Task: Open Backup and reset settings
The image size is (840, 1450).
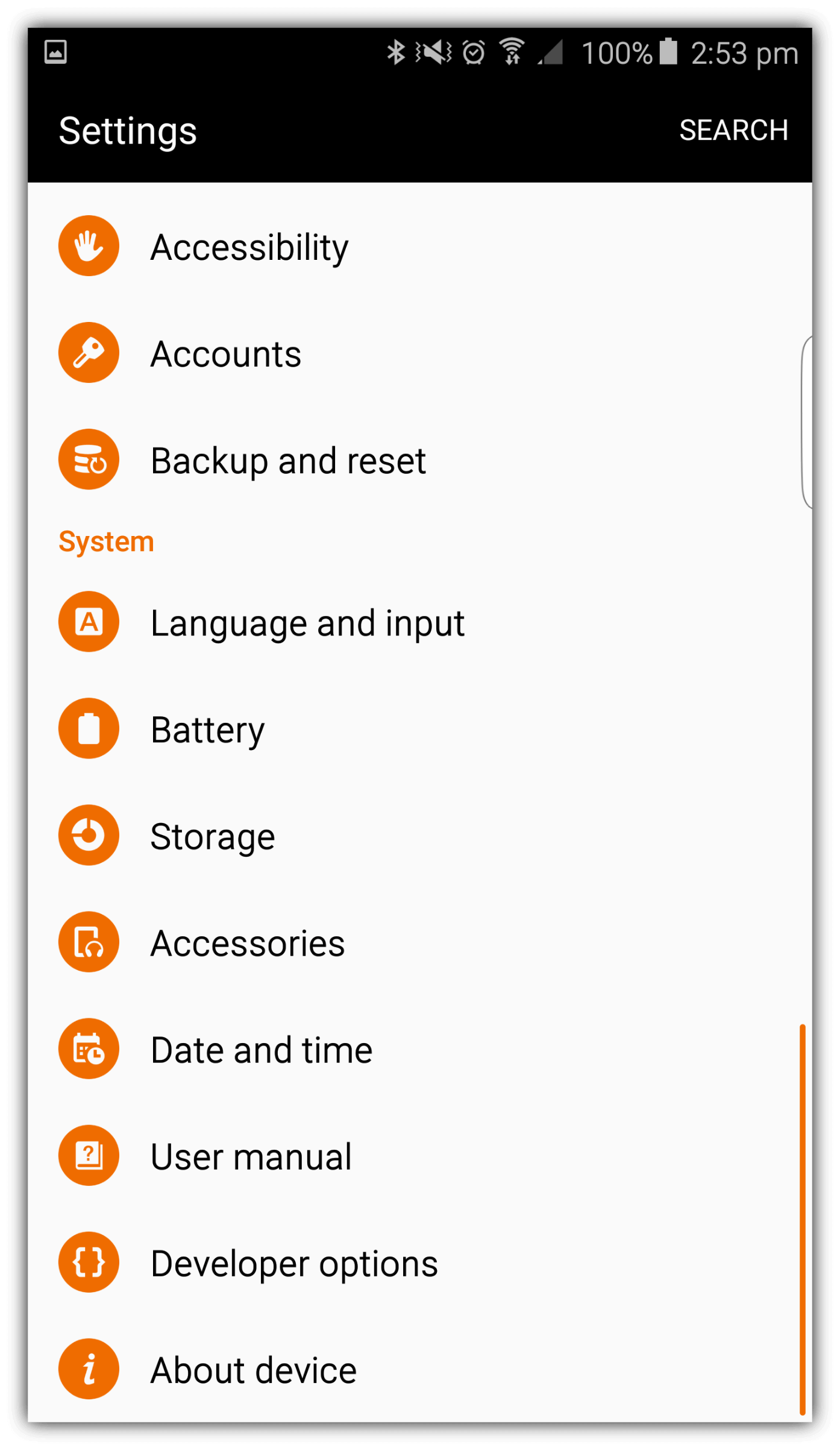Action: (288, 459)
